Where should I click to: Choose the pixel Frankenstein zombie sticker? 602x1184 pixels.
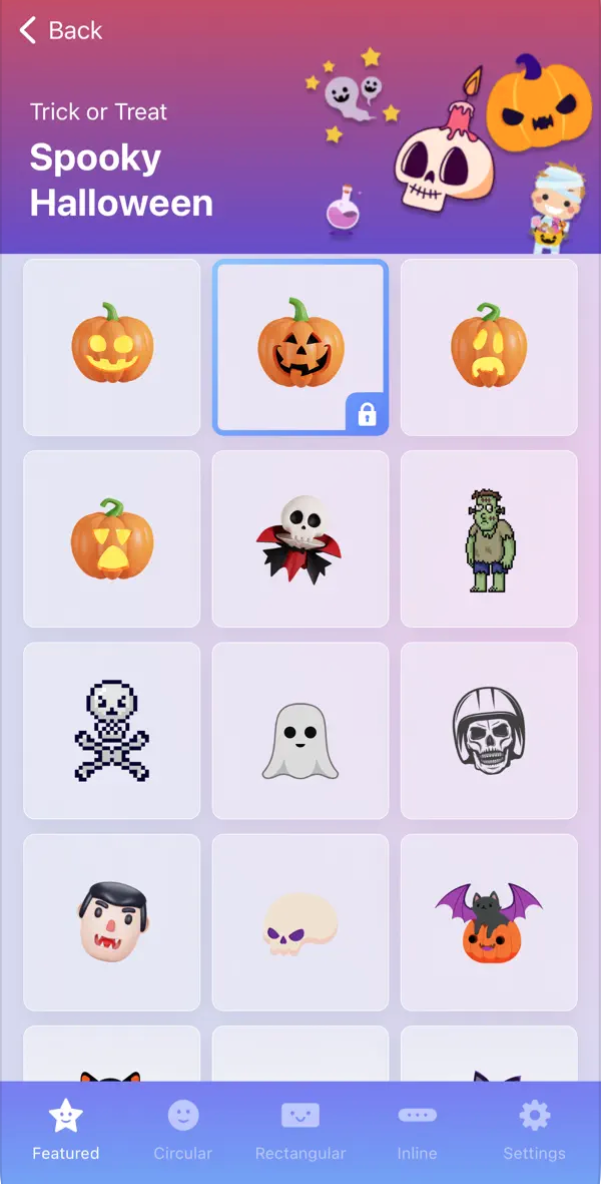coord(489,539)
